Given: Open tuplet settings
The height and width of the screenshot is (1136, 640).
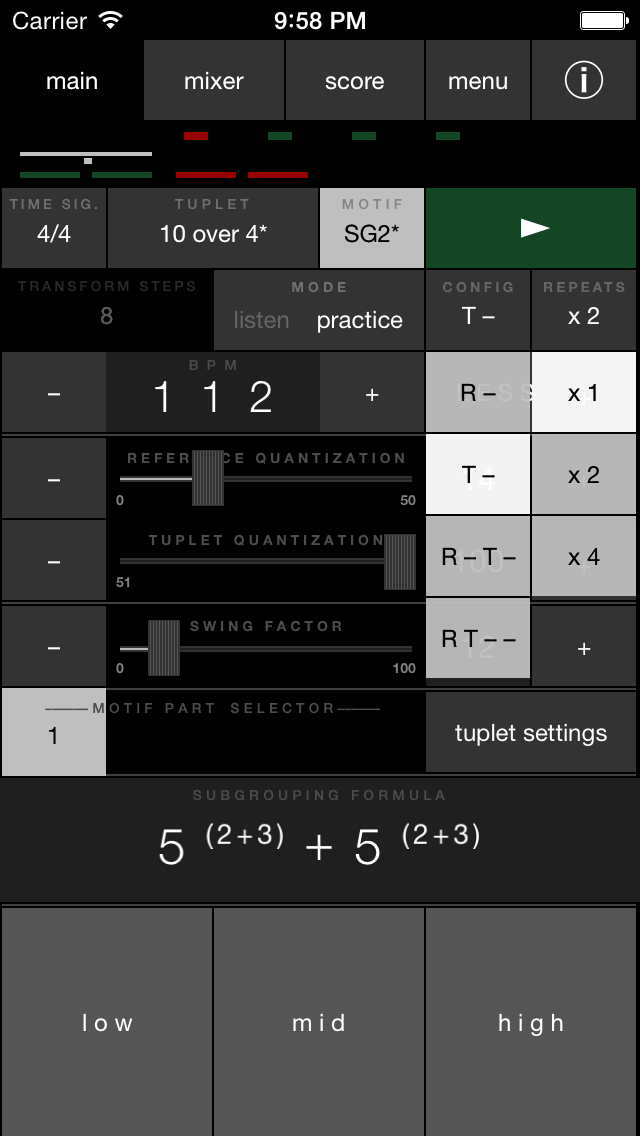Looking at the screenshot, I should coord(531,732).
